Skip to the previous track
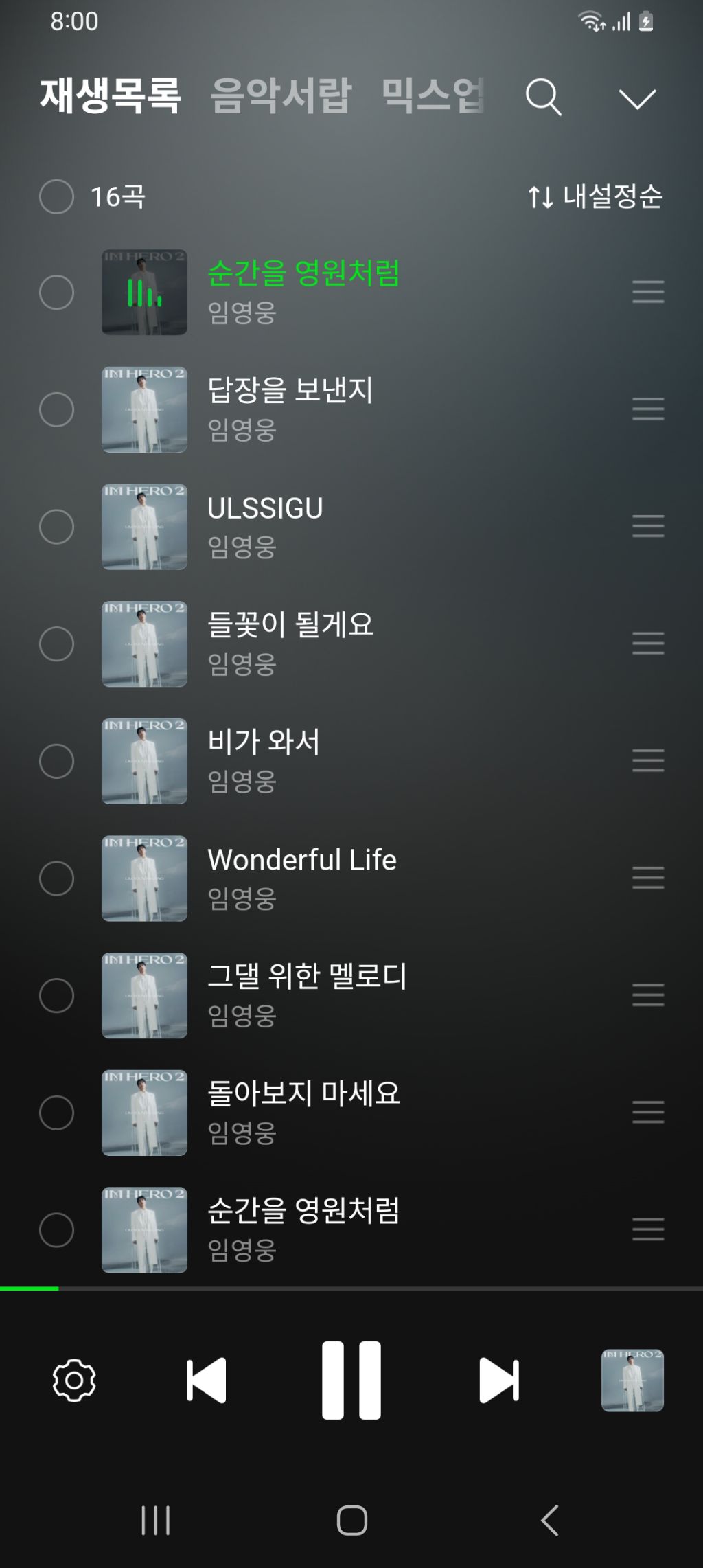The height and width of the screenshot is (1568, 703). tap(206, 1380)
